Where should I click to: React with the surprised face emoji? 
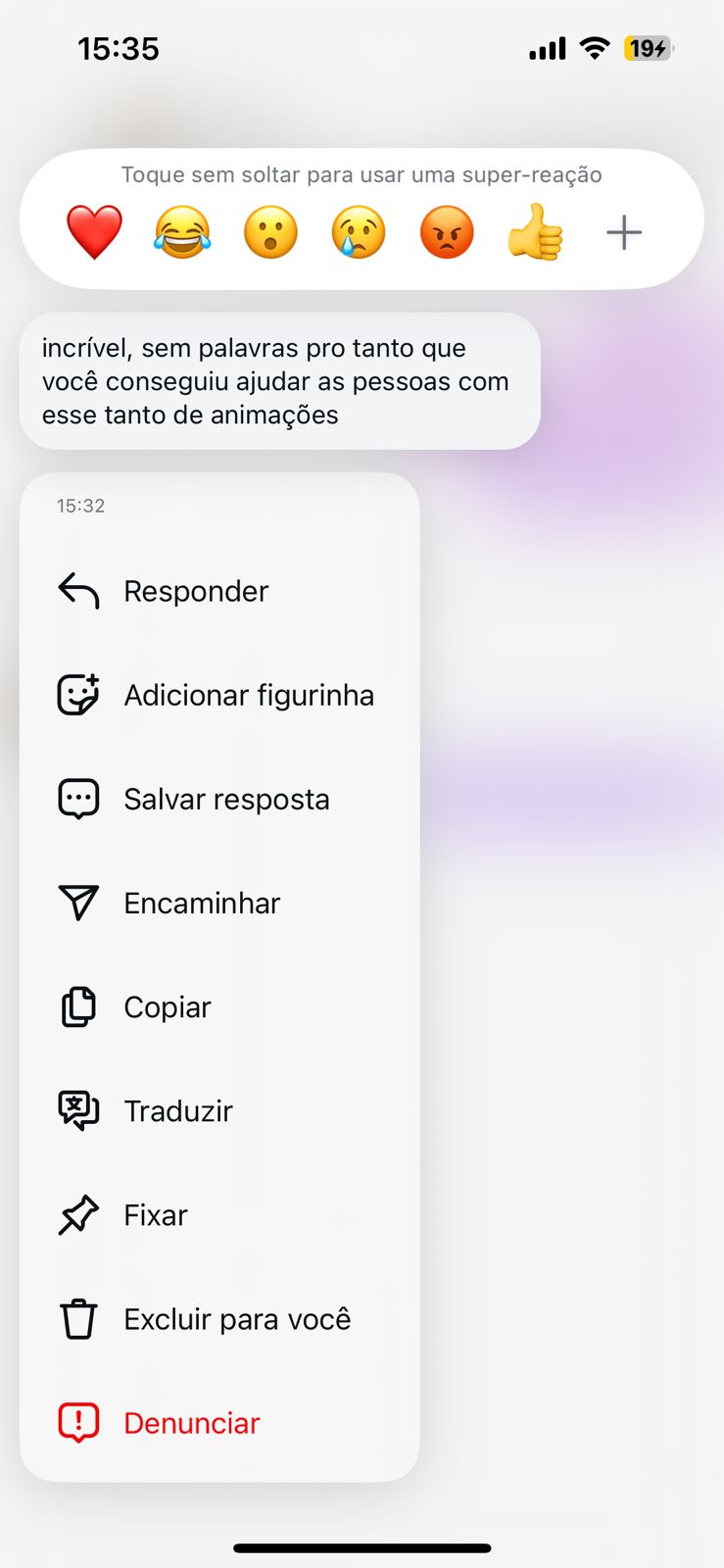[x=270, y=232]
